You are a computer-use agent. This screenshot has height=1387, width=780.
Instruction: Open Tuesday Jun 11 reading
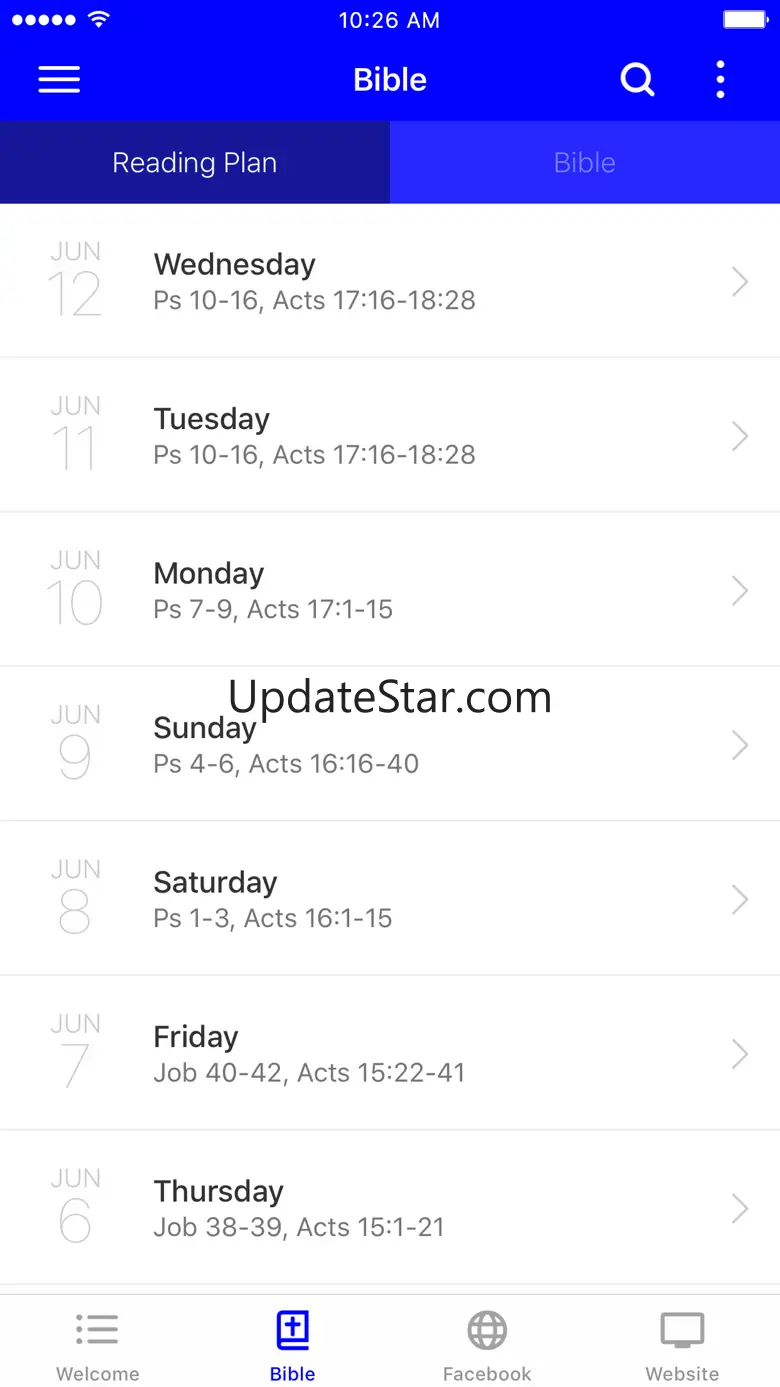point(390,436)
